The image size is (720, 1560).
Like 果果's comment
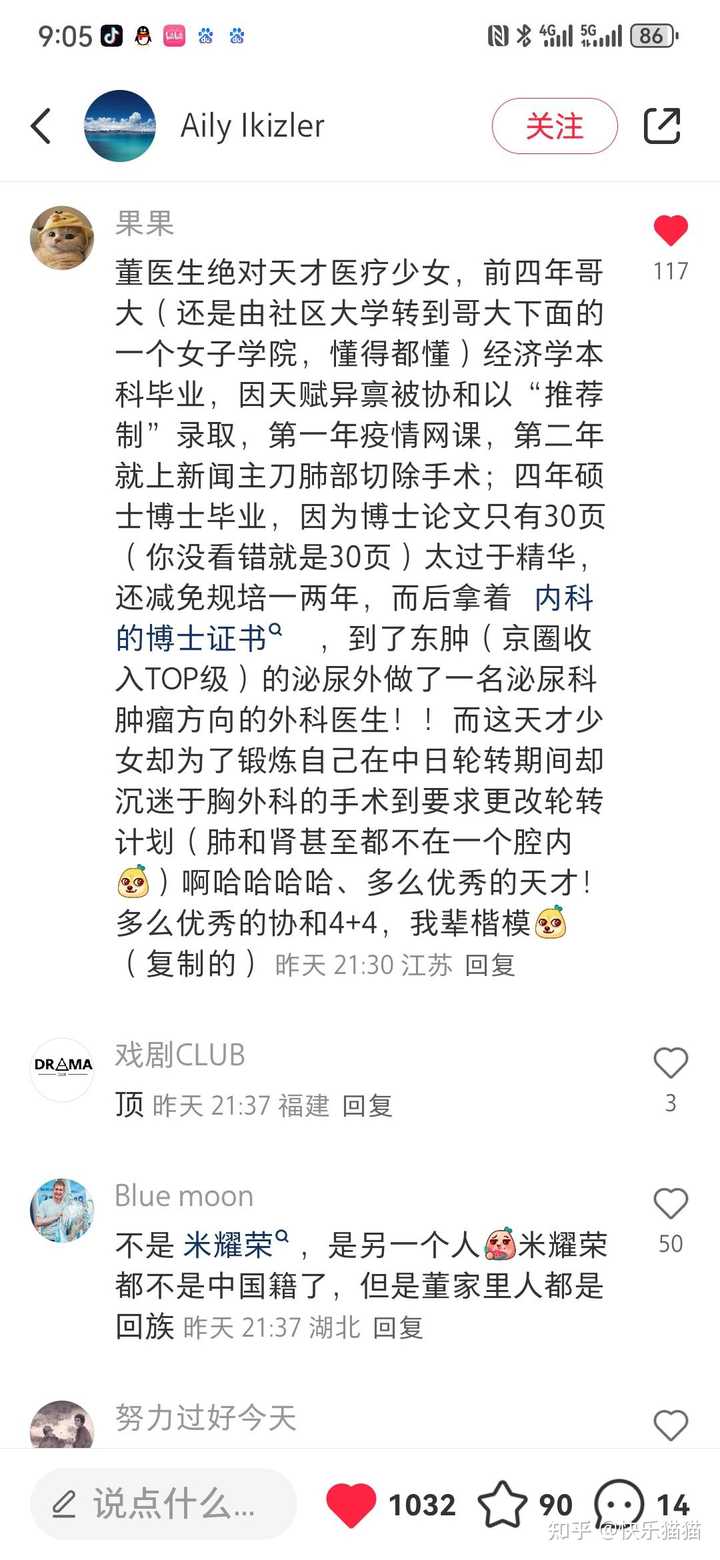pyautogui.click(x=670, y=232)
